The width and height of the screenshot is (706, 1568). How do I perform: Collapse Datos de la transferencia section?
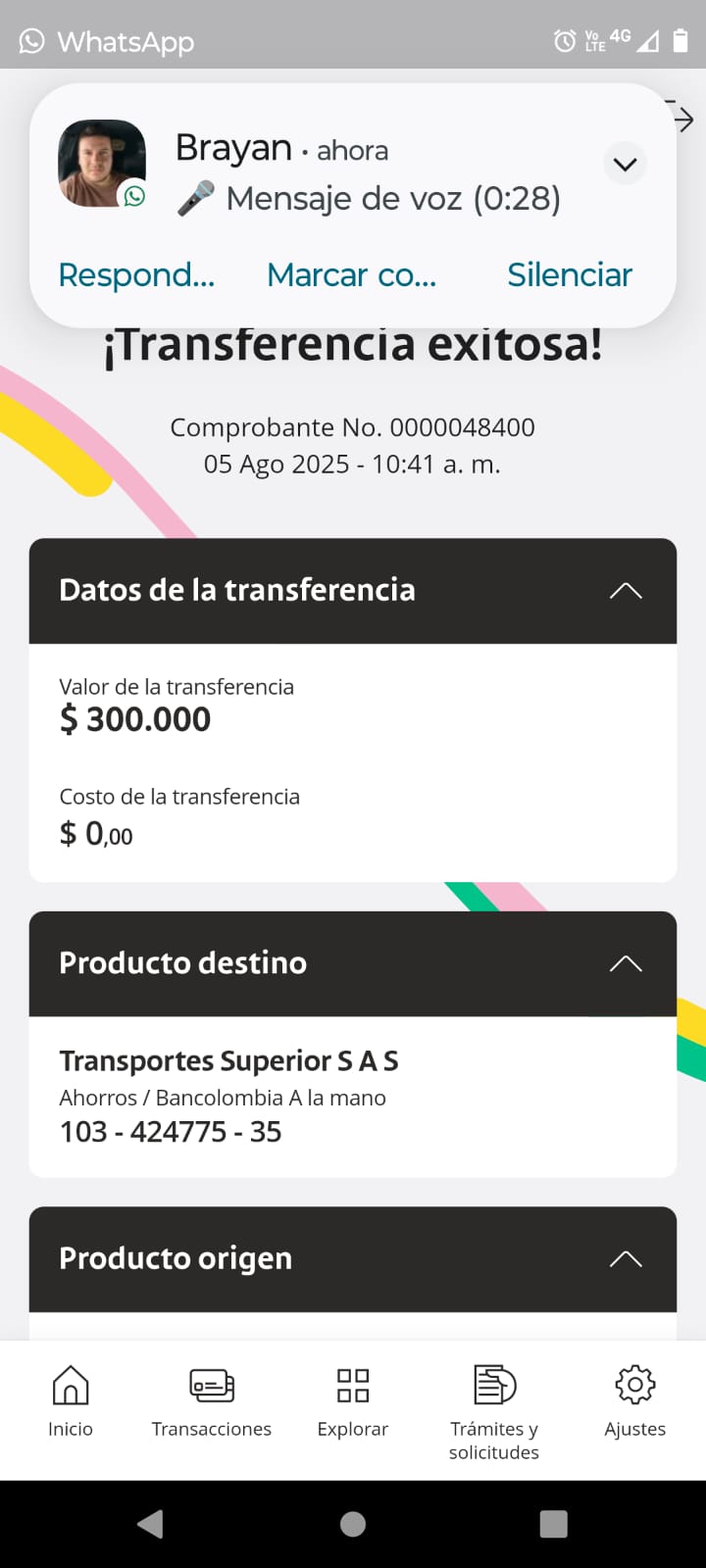pos(626,591)
